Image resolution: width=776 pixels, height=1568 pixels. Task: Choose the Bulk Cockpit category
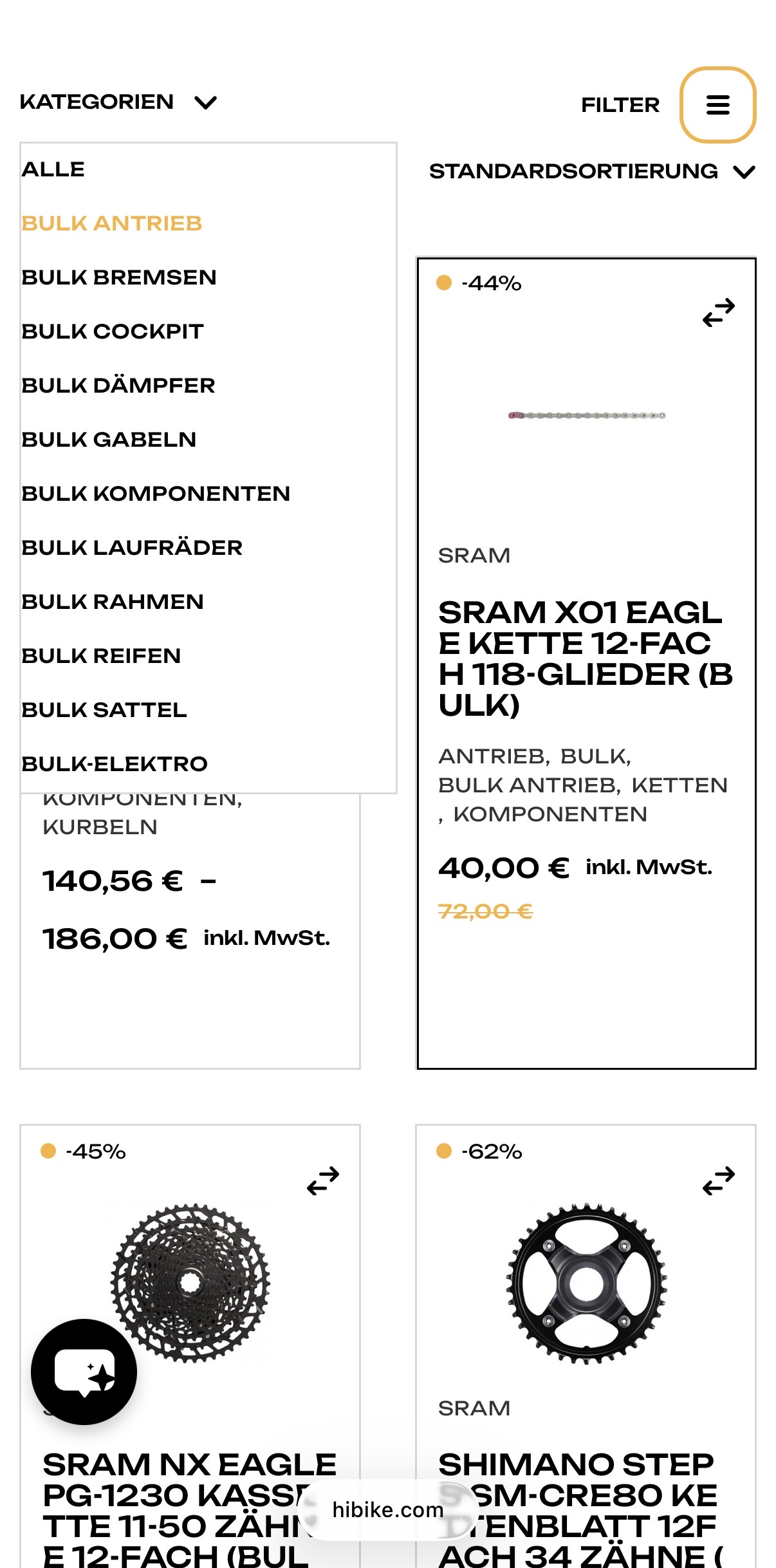click(x=113, y=332)
